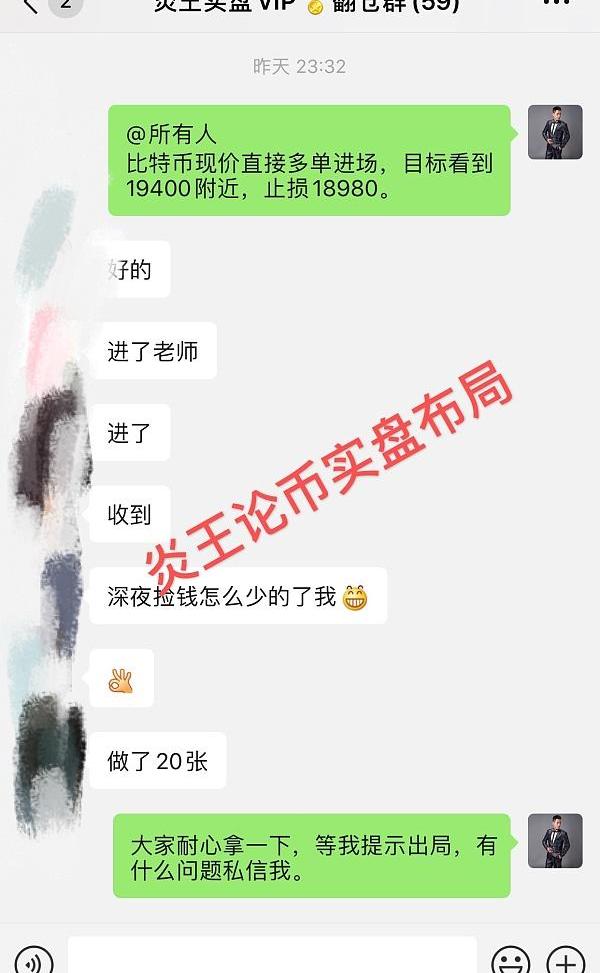The height and width of the screenshot is (973, 600).
Task: Open the group chat overflow menu
Action: tap(555, 4)
